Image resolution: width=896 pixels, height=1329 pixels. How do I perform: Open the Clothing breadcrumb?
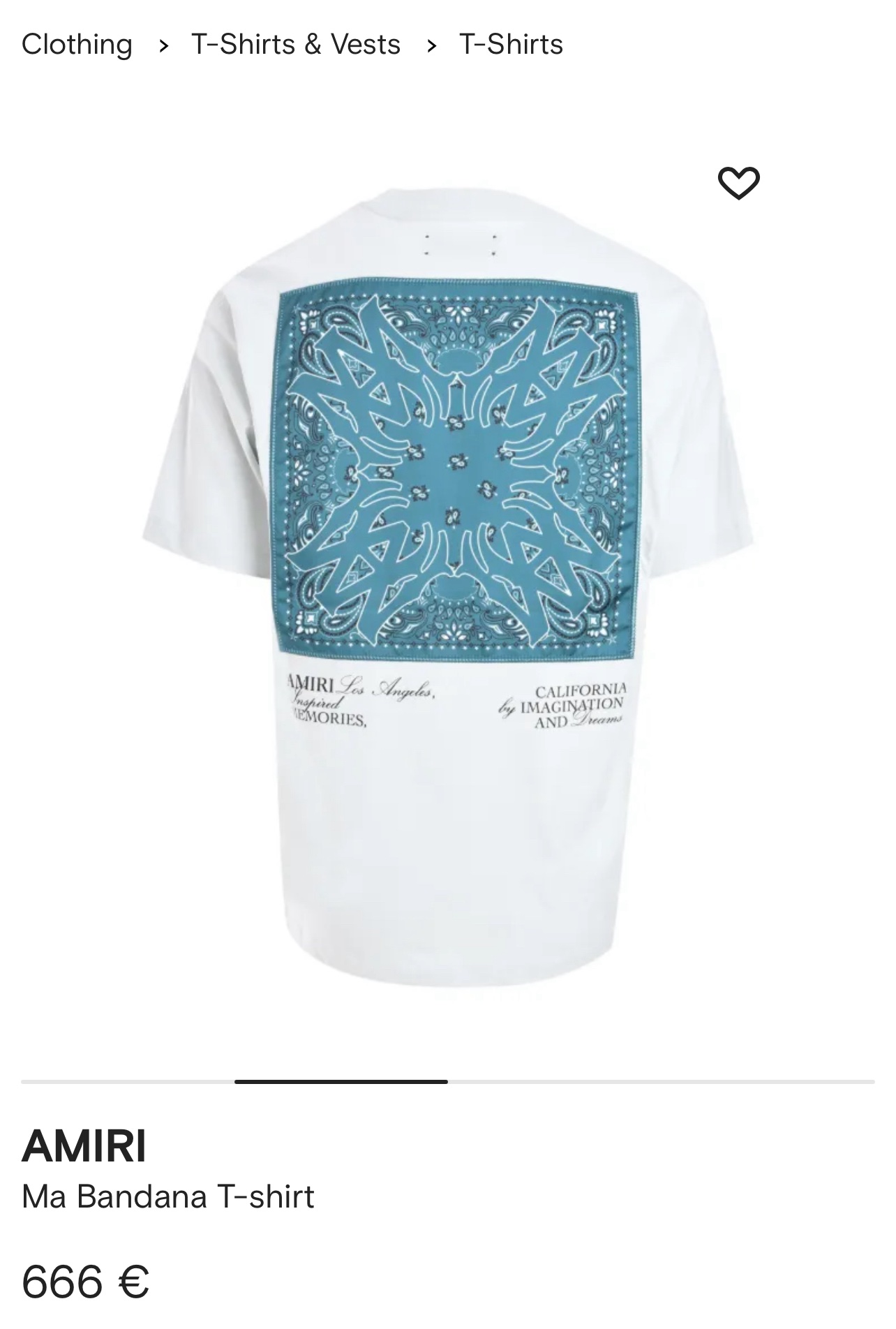point(77,45)
